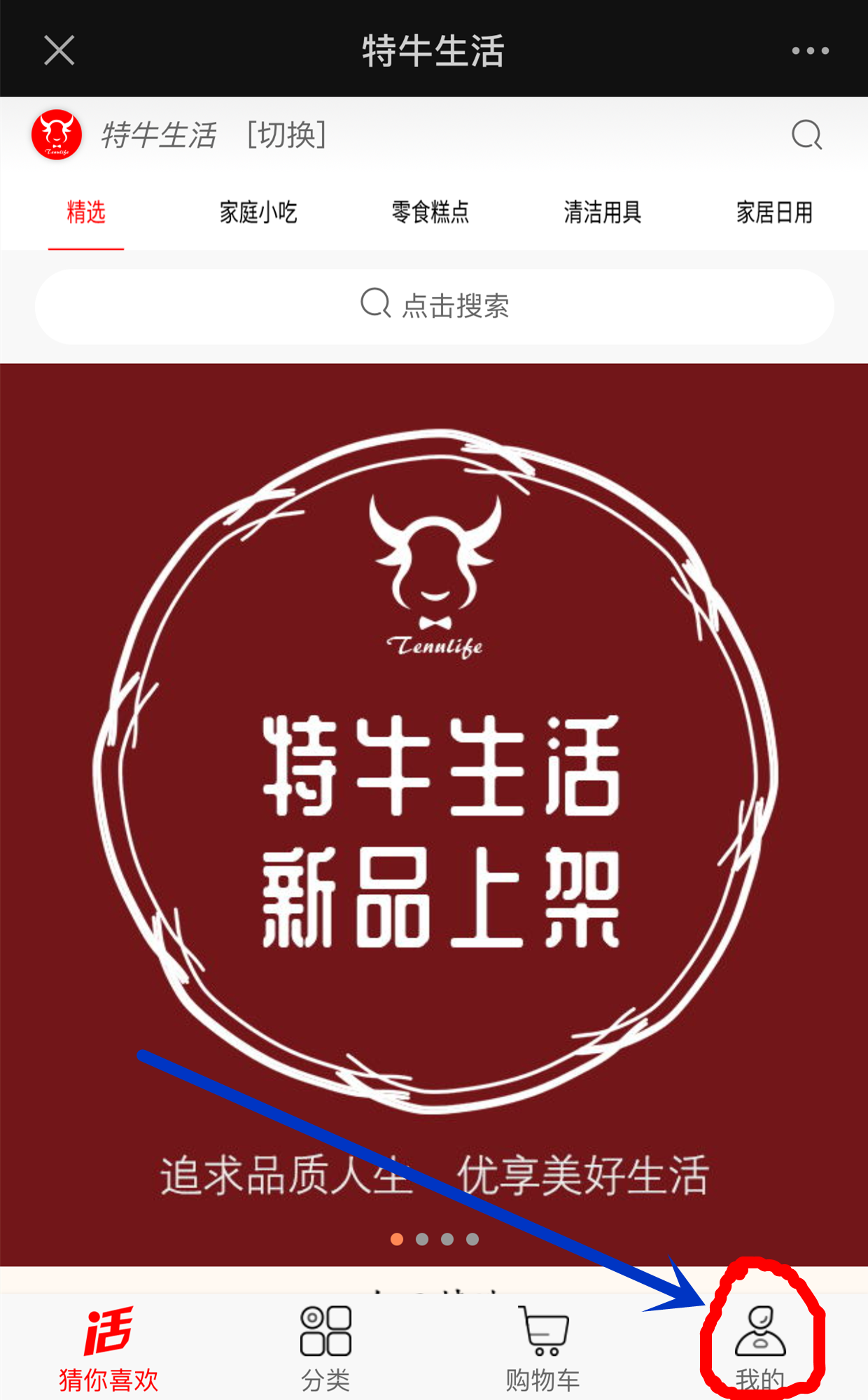Switch to 分类 in bottom navigation
The width and height of the screenshot is (868, 1400).
[325, 1349]
